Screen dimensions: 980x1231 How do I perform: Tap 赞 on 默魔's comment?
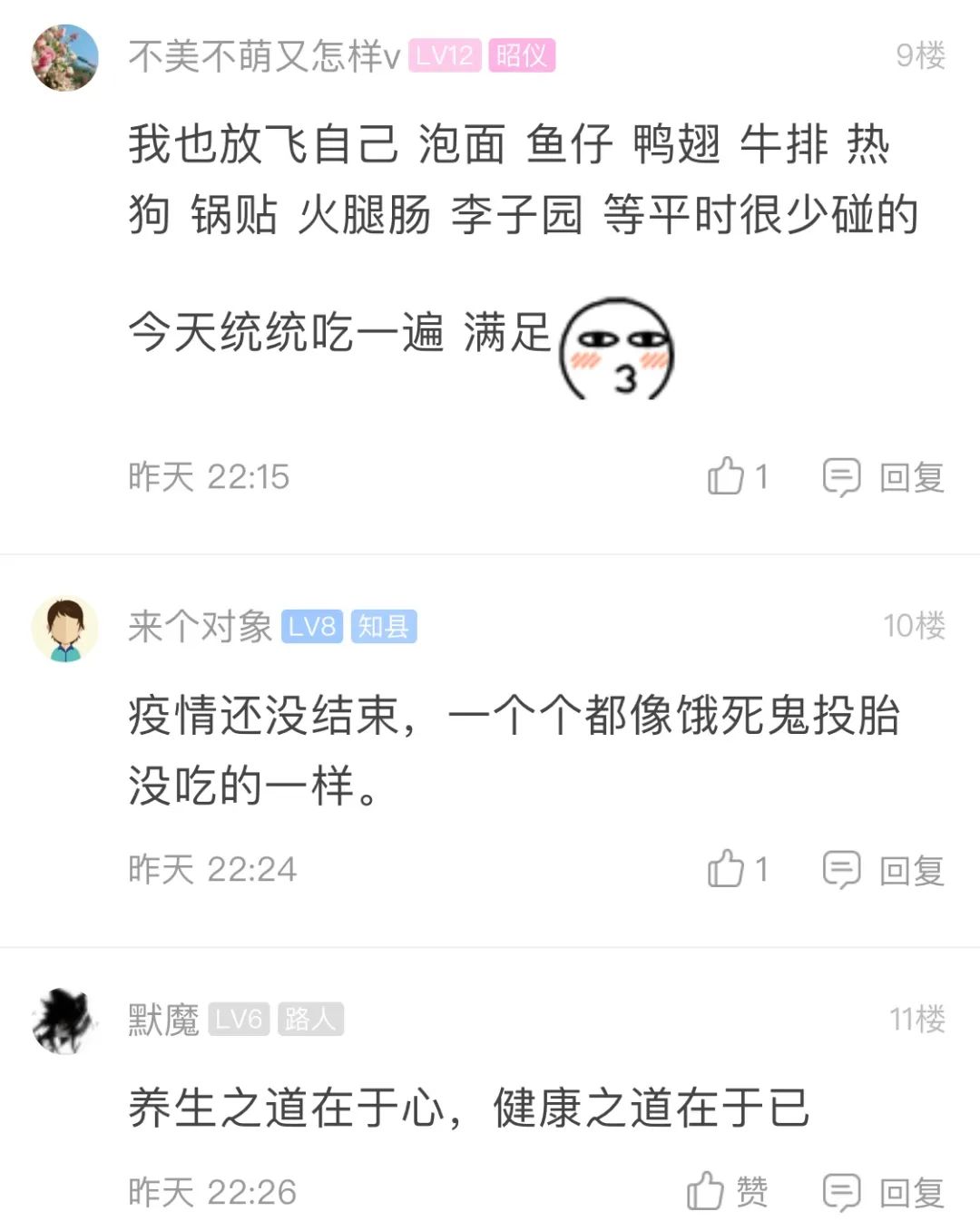click(727, 1191)
